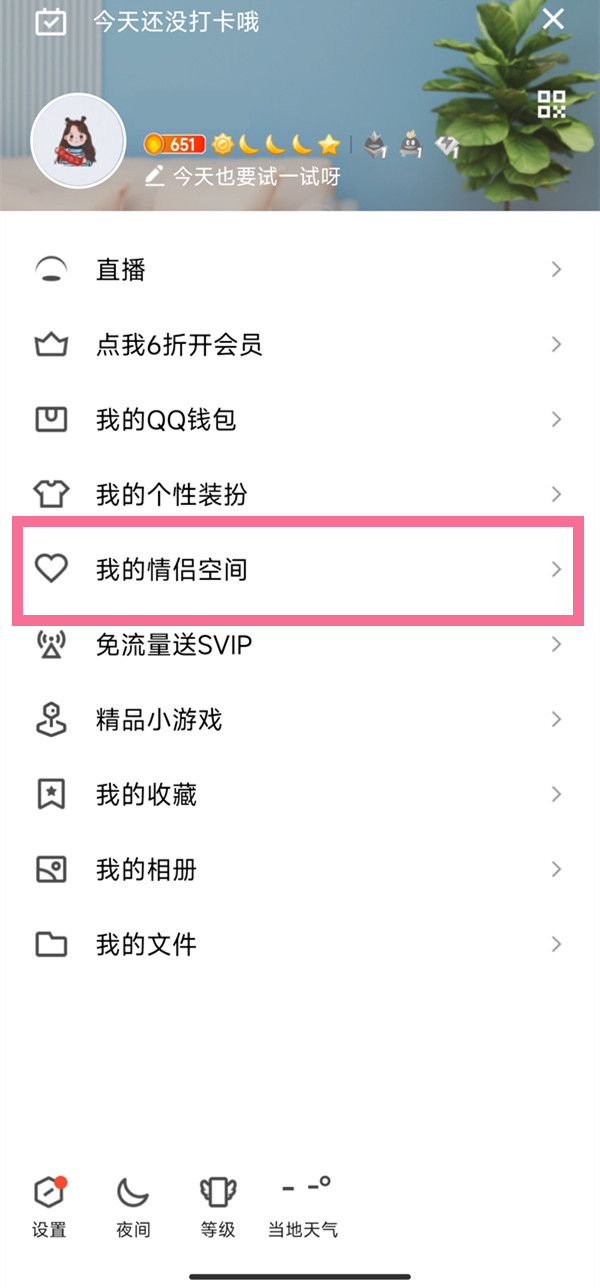This screenshot has width=600, height=1288.
Task: Open 设置 at the bottom
Action: click(x=49, y=1207)
